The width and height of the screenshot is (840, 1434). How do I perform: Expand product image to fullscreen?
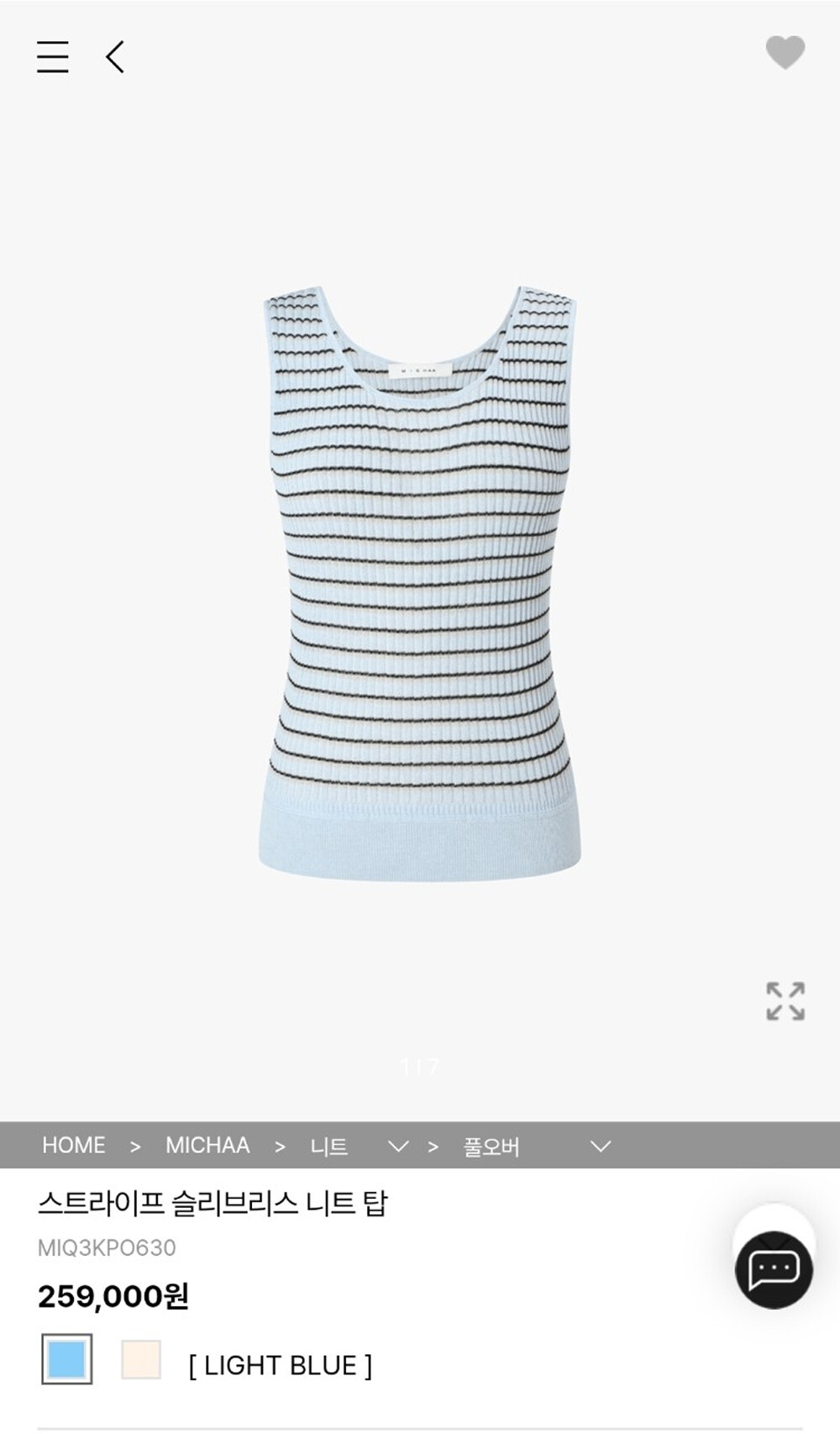785,1001
